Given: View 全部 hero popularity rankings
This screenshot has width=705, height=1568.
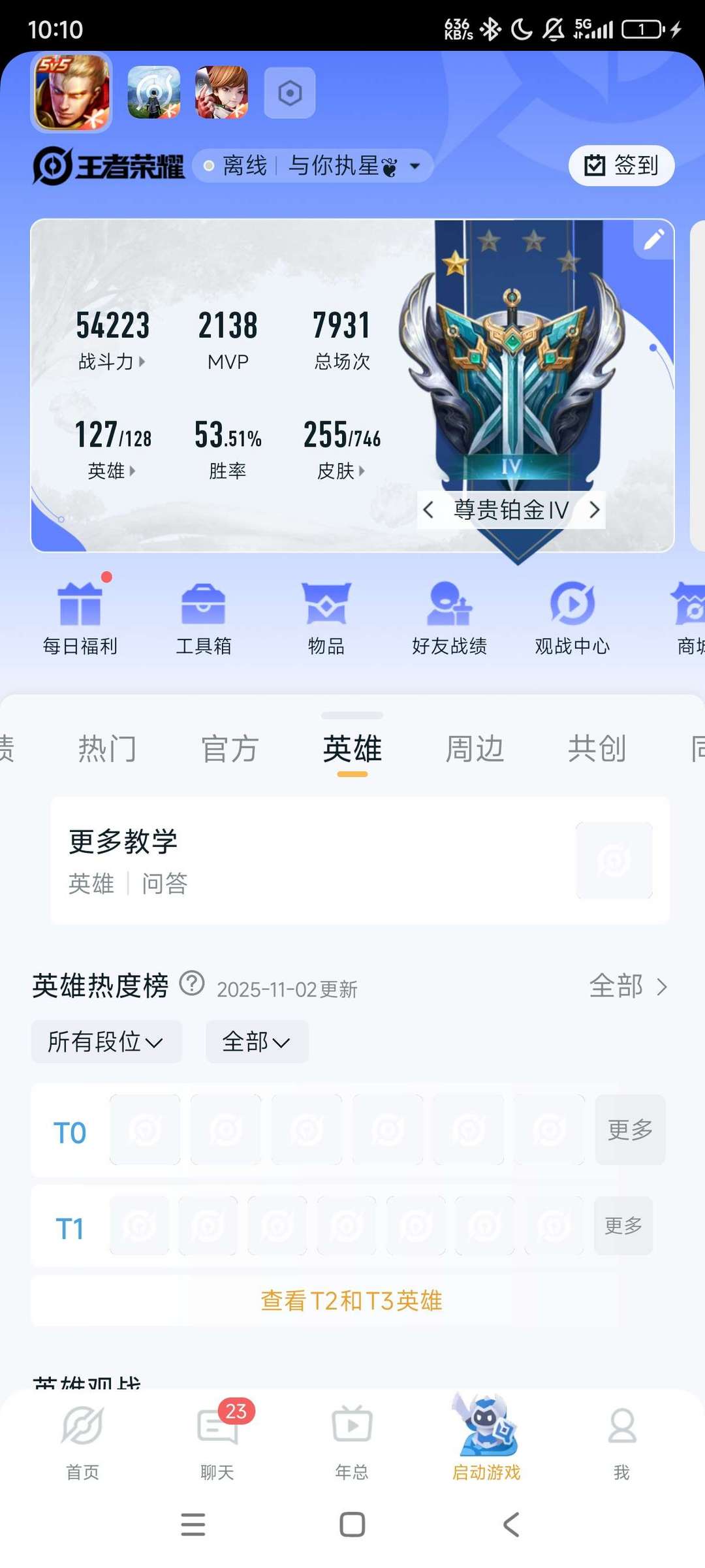Looking at the screenshot, I should (x=628, y=986).
